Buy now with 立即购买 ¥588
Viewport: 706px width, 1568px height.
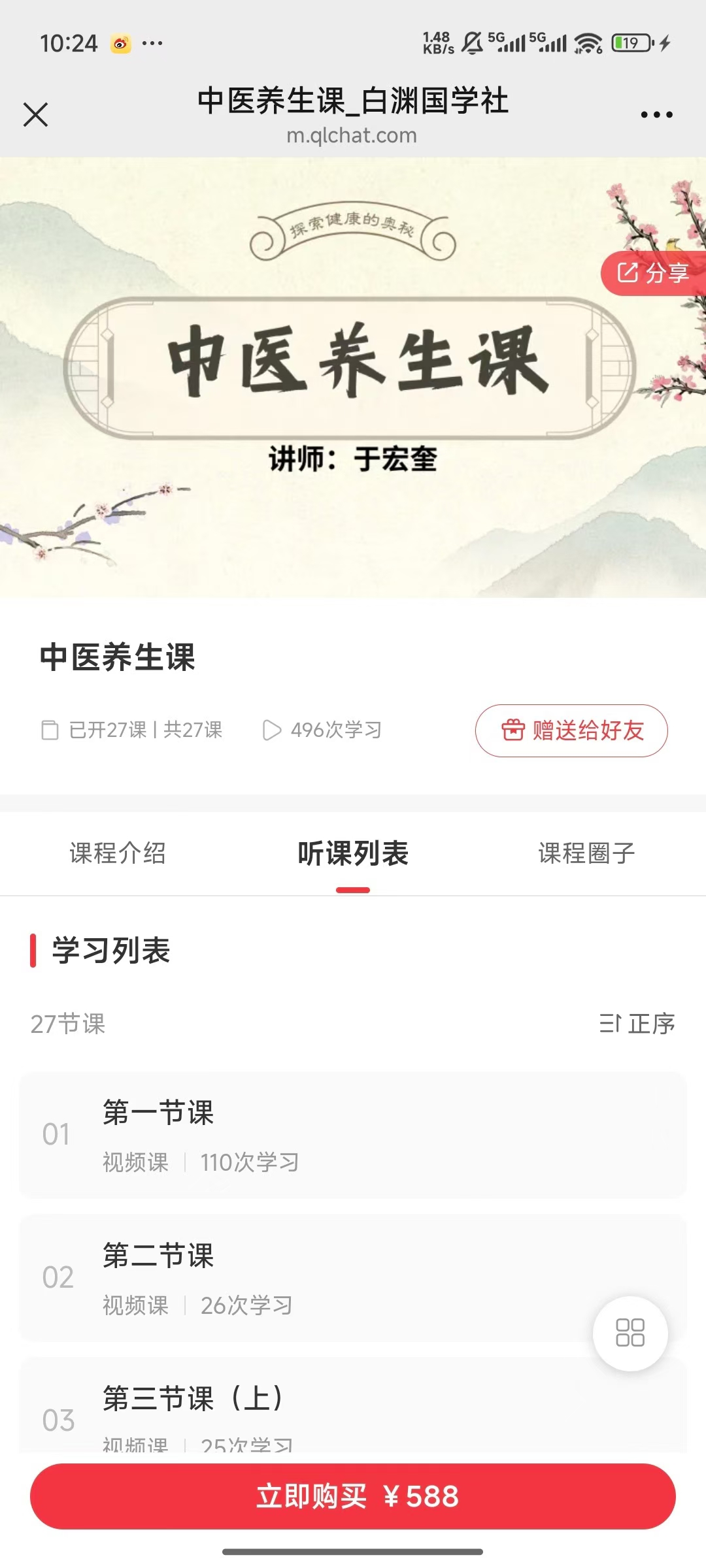(x=353, y=1496)
